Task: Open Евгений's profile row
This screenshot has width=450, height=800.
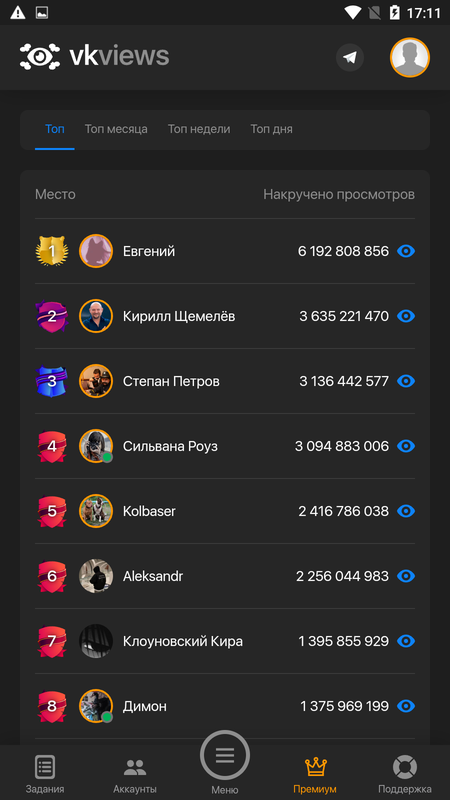Action: point(225,251)
